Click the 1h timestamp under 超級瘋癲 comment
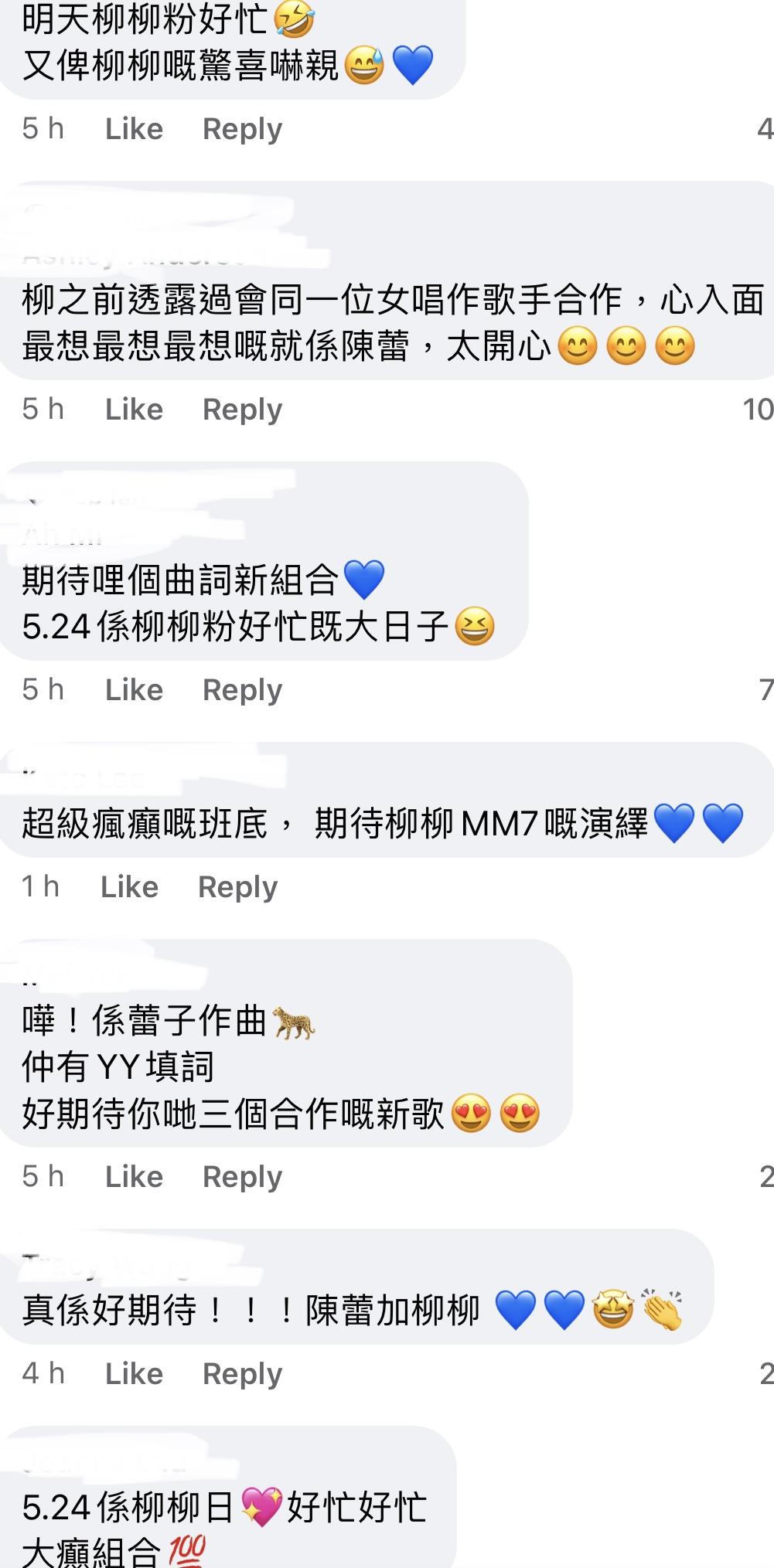Screen dimensions: 774x1568 41,886
